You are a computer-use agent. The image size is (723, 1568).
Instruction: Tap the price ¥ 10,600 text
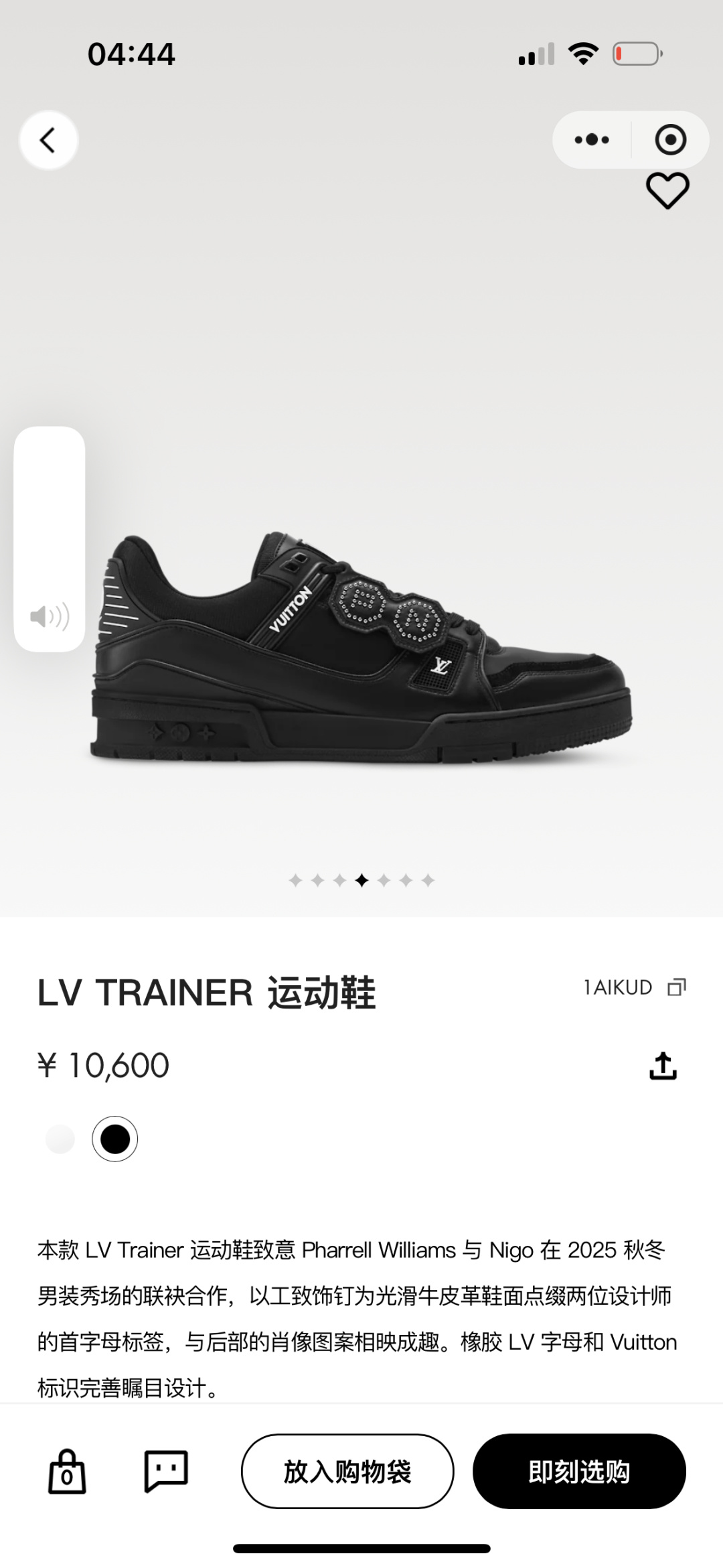[104, 1065]
